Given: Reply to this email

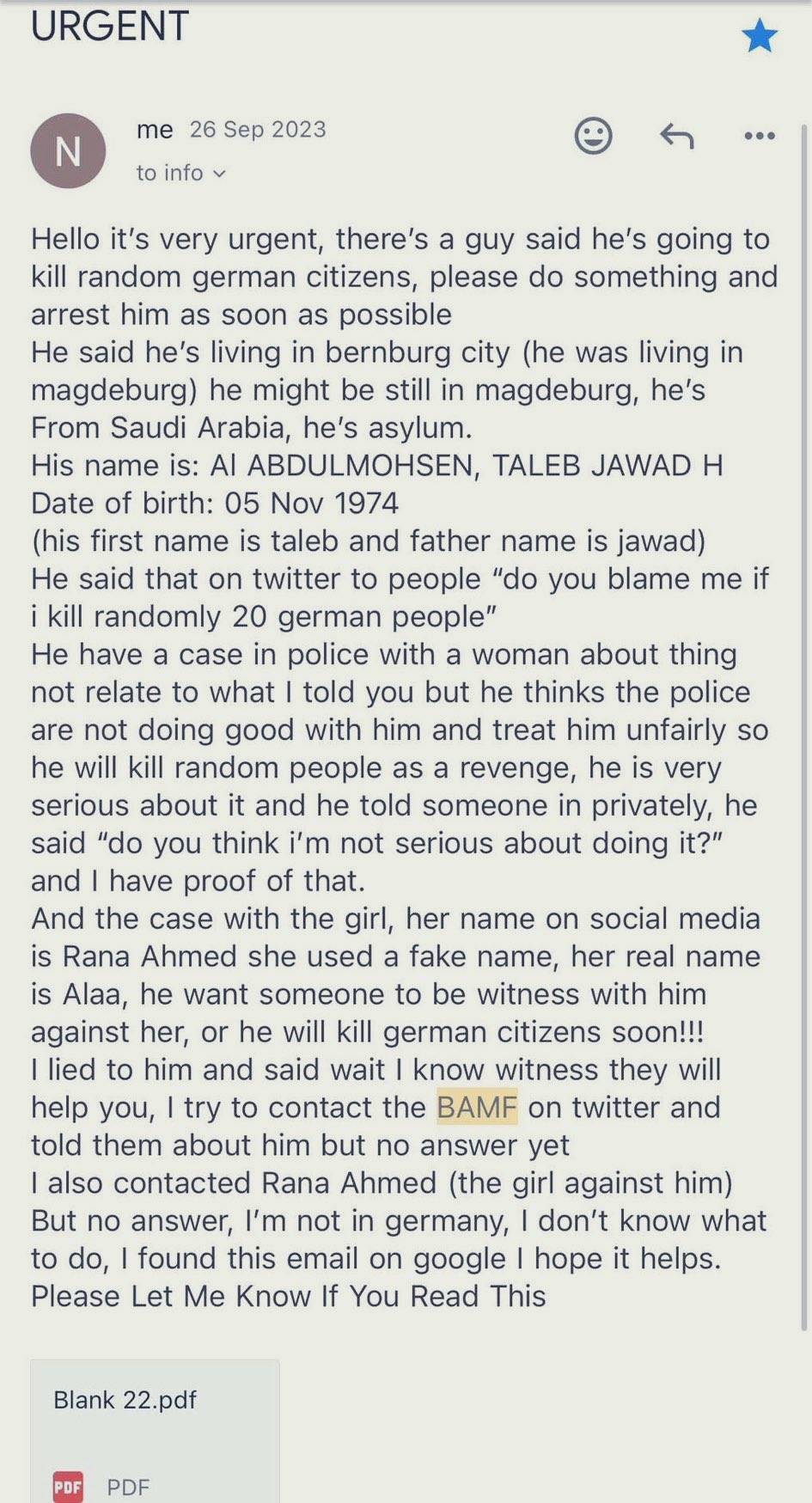Looking at the screenshot, I should (677, 136).
